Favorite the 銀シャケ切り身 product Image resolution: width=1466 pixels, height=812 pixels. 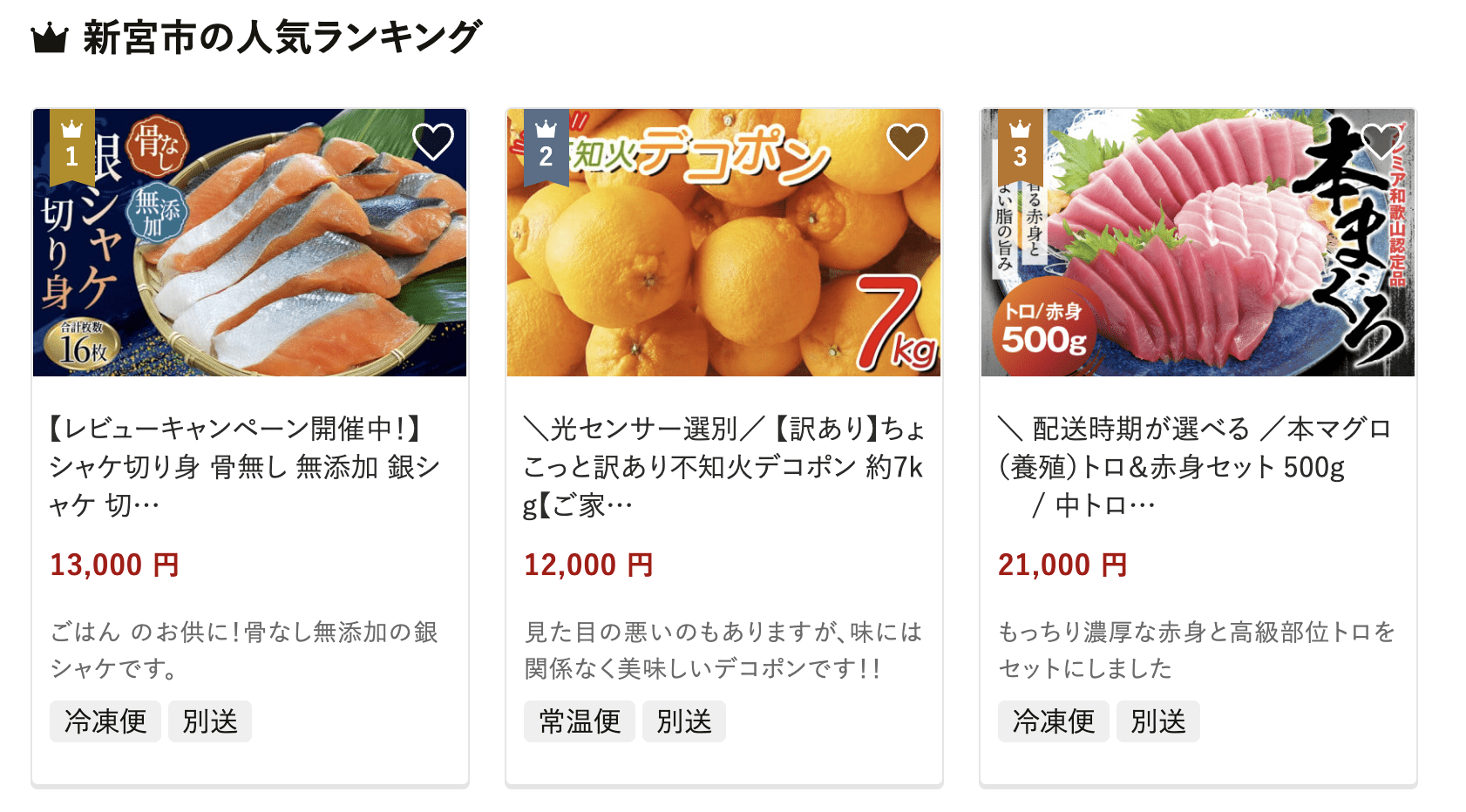(x=433, y=141)
